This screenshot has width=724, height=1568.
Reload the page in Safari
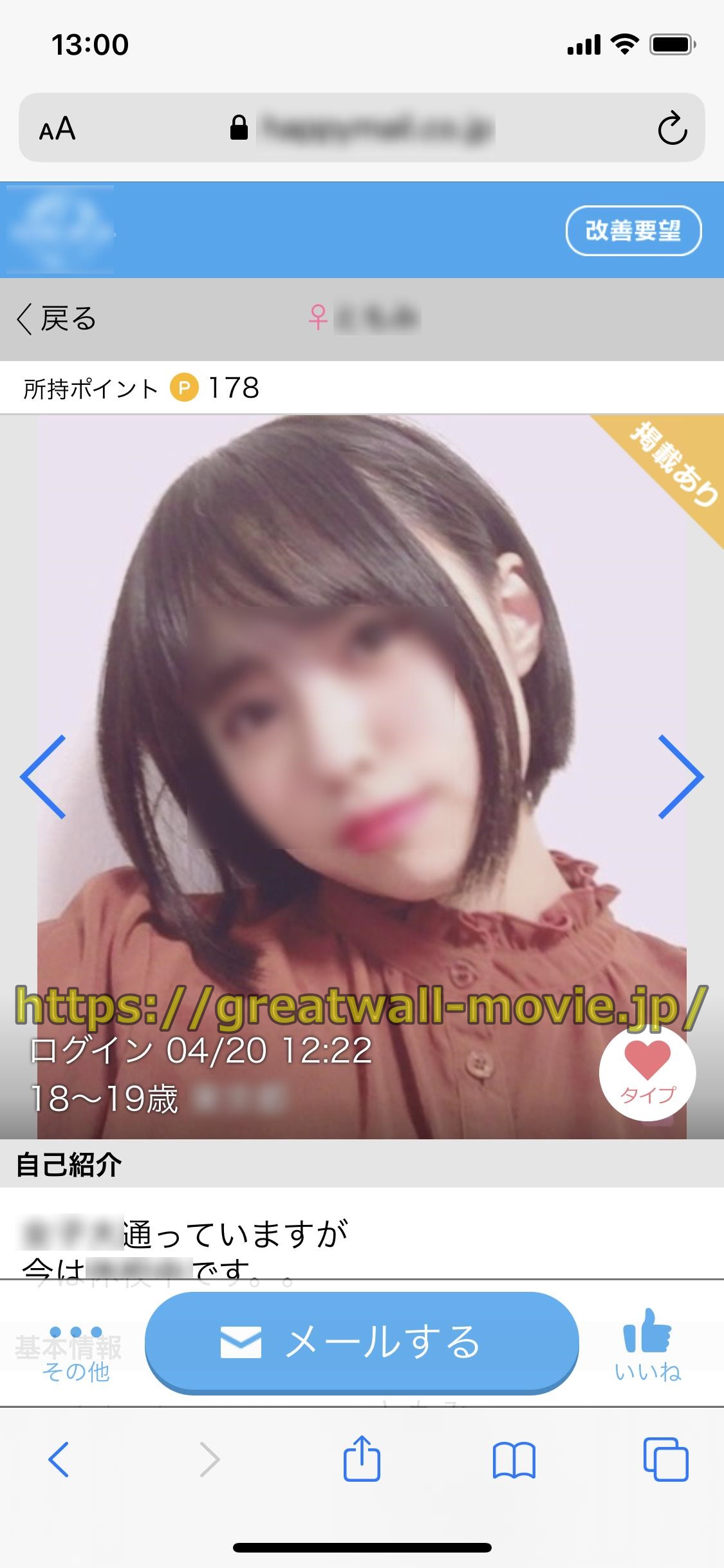click(x=672, y=128)
